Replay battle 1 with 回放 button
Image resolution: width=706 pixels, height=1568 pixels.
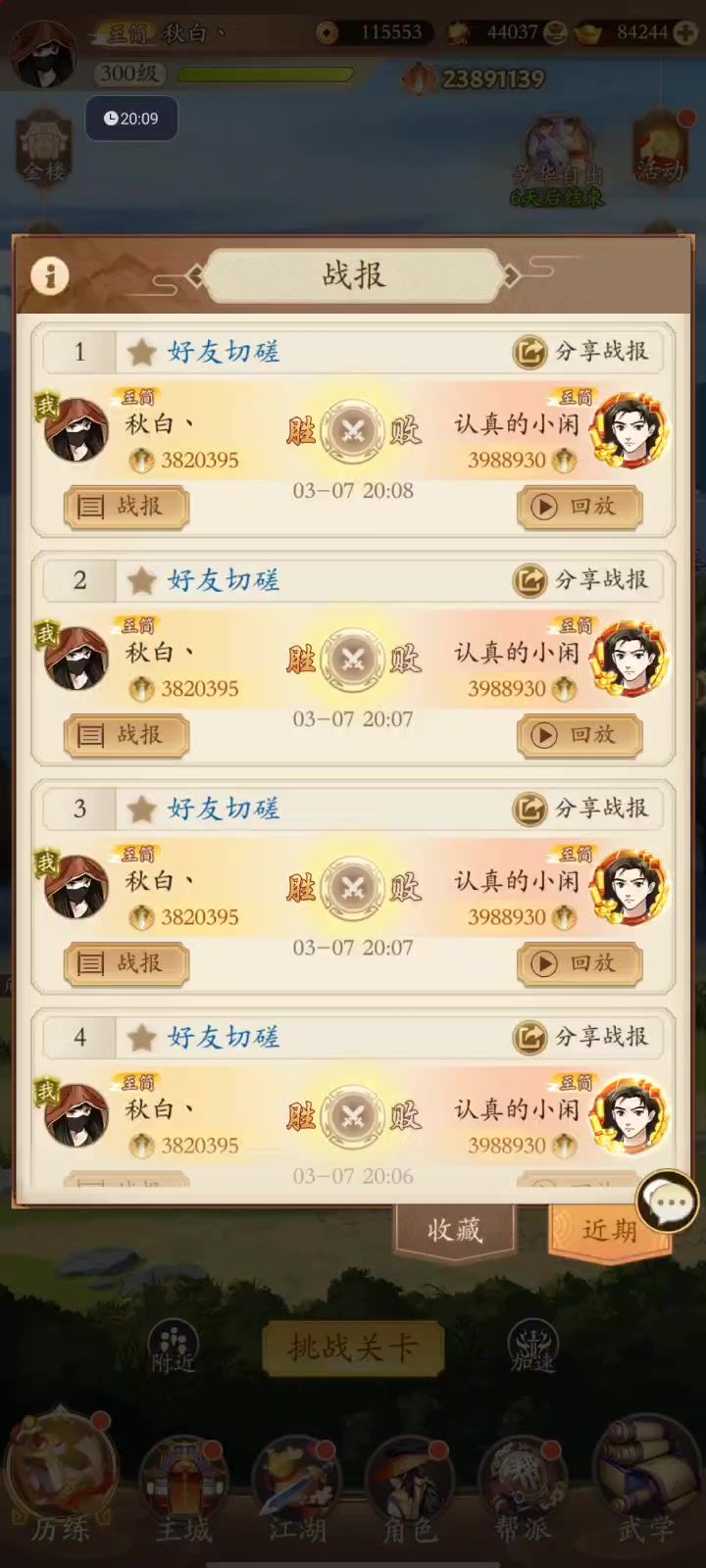click(x=580, y=507)
